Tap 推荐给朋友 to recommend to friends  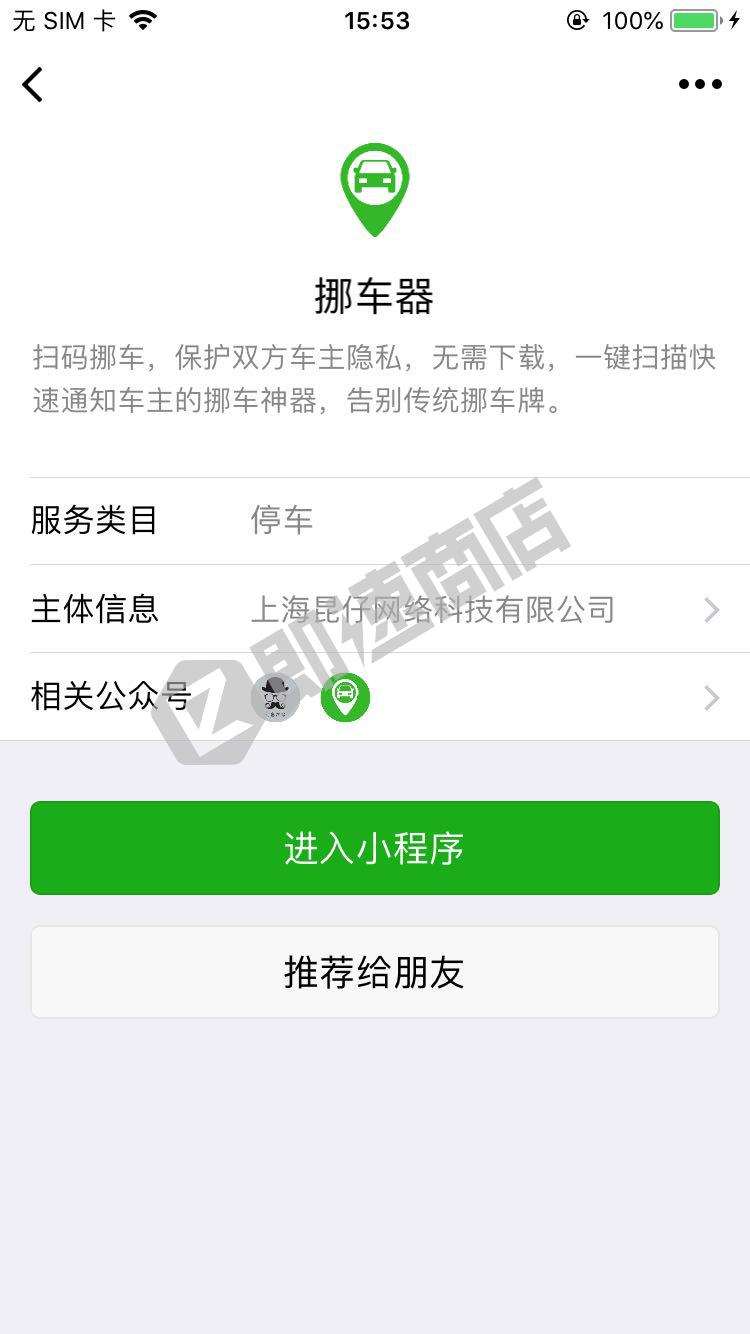click(x=375, y=972)
